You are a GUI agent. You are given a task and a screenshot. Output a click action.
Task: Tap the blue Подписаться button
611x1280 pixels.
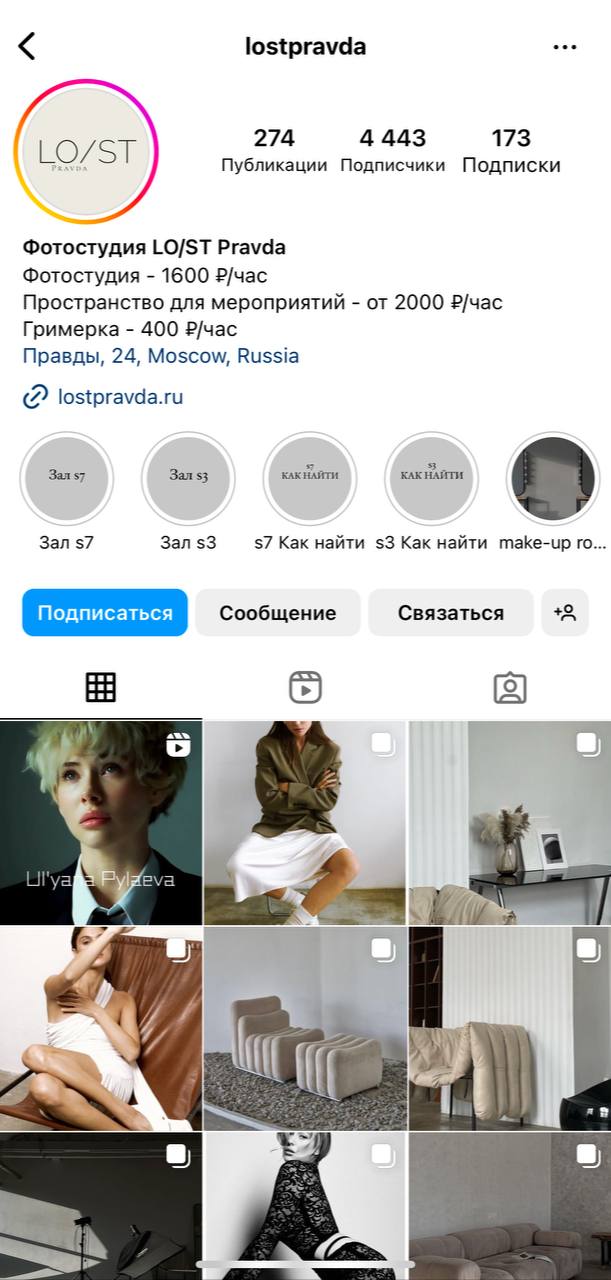[x=105, y=613]
